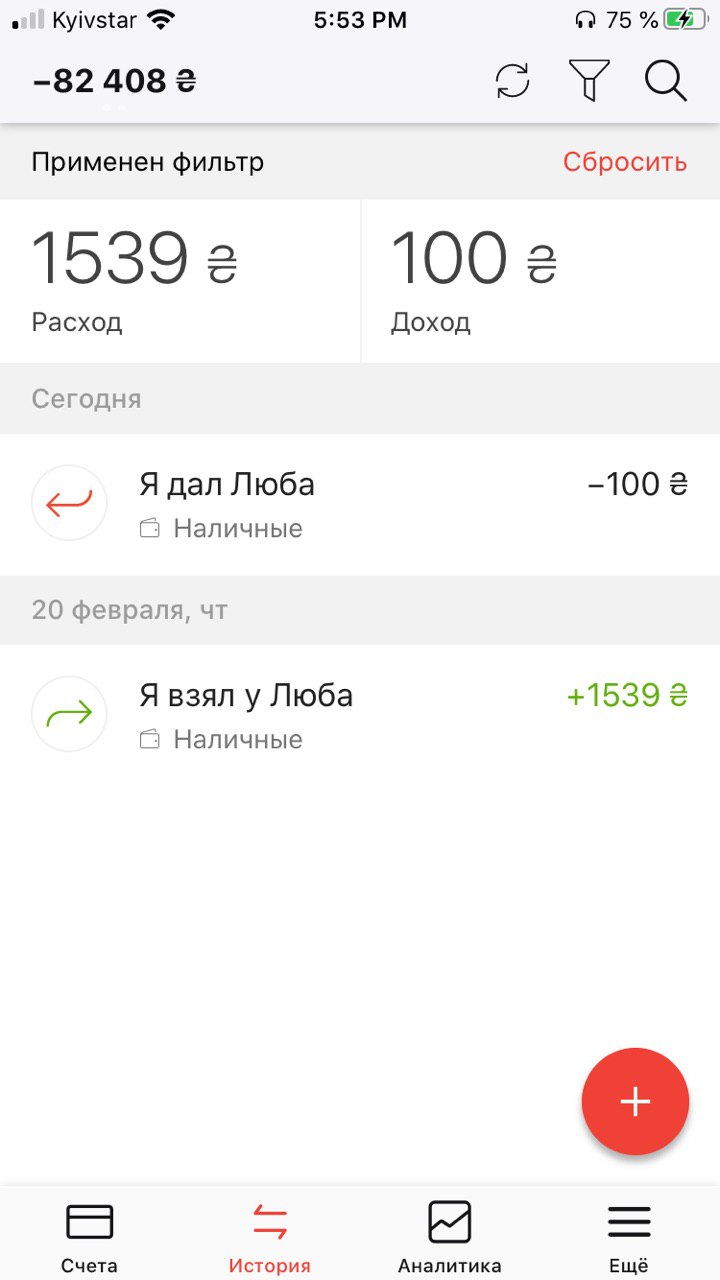Go to the Аналитика tab
Screen dimensions: 720x1280
pyautogui.click(x=450, y=1237)
